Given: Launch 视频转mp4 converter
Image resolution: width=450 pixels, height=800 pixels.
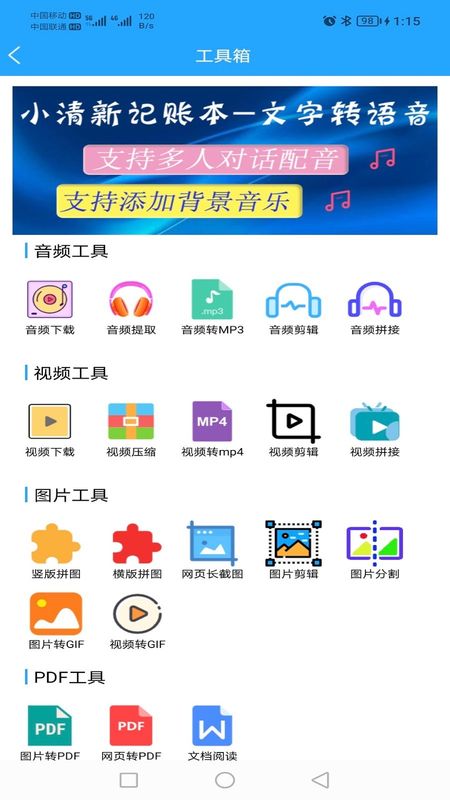Looking at the screenshot, I should (212, 430).
